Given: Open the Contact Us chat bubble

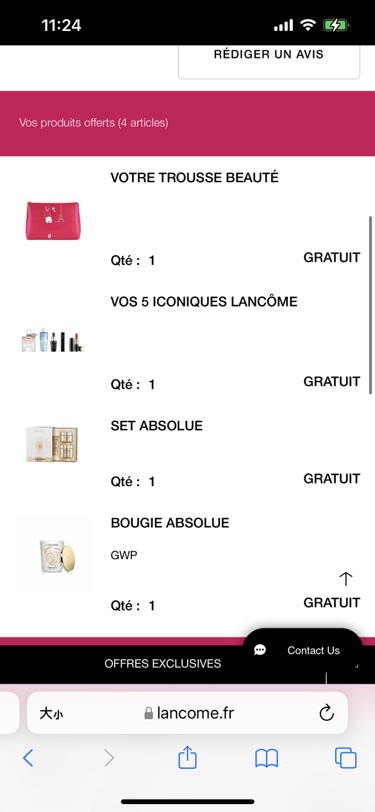Looking at the screenshot, I should [x=302, y=650].
